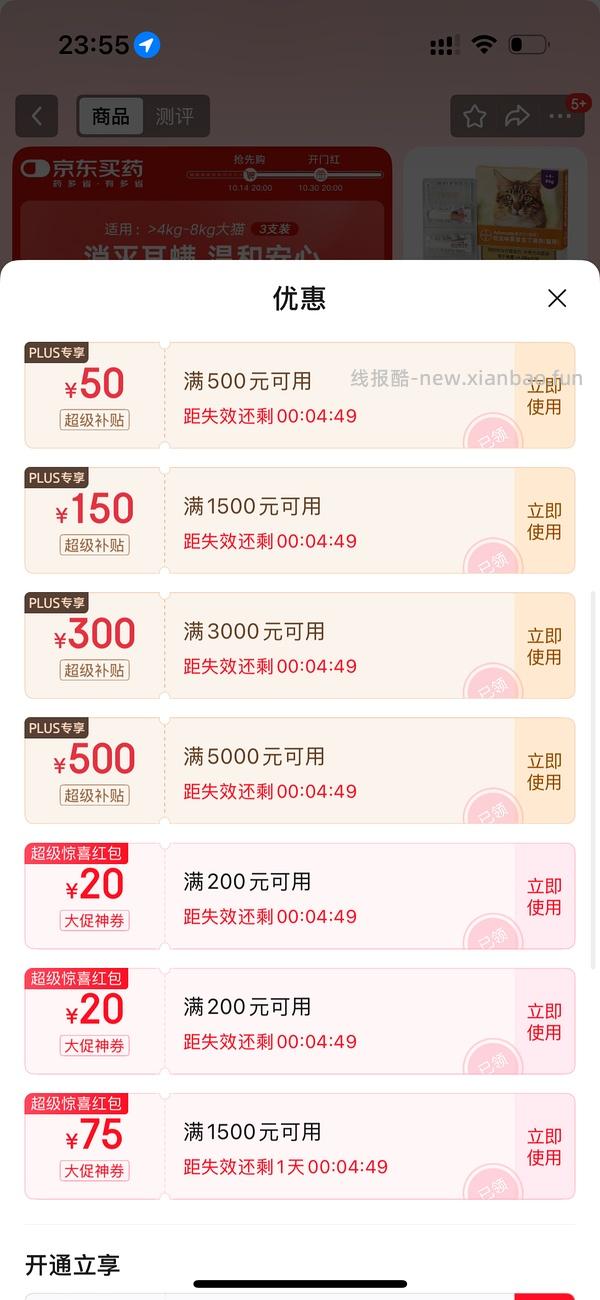The width and height of the screenshot is (600, 1300).
Task: Go back using the top arrow
Action: tap(37, 116)
